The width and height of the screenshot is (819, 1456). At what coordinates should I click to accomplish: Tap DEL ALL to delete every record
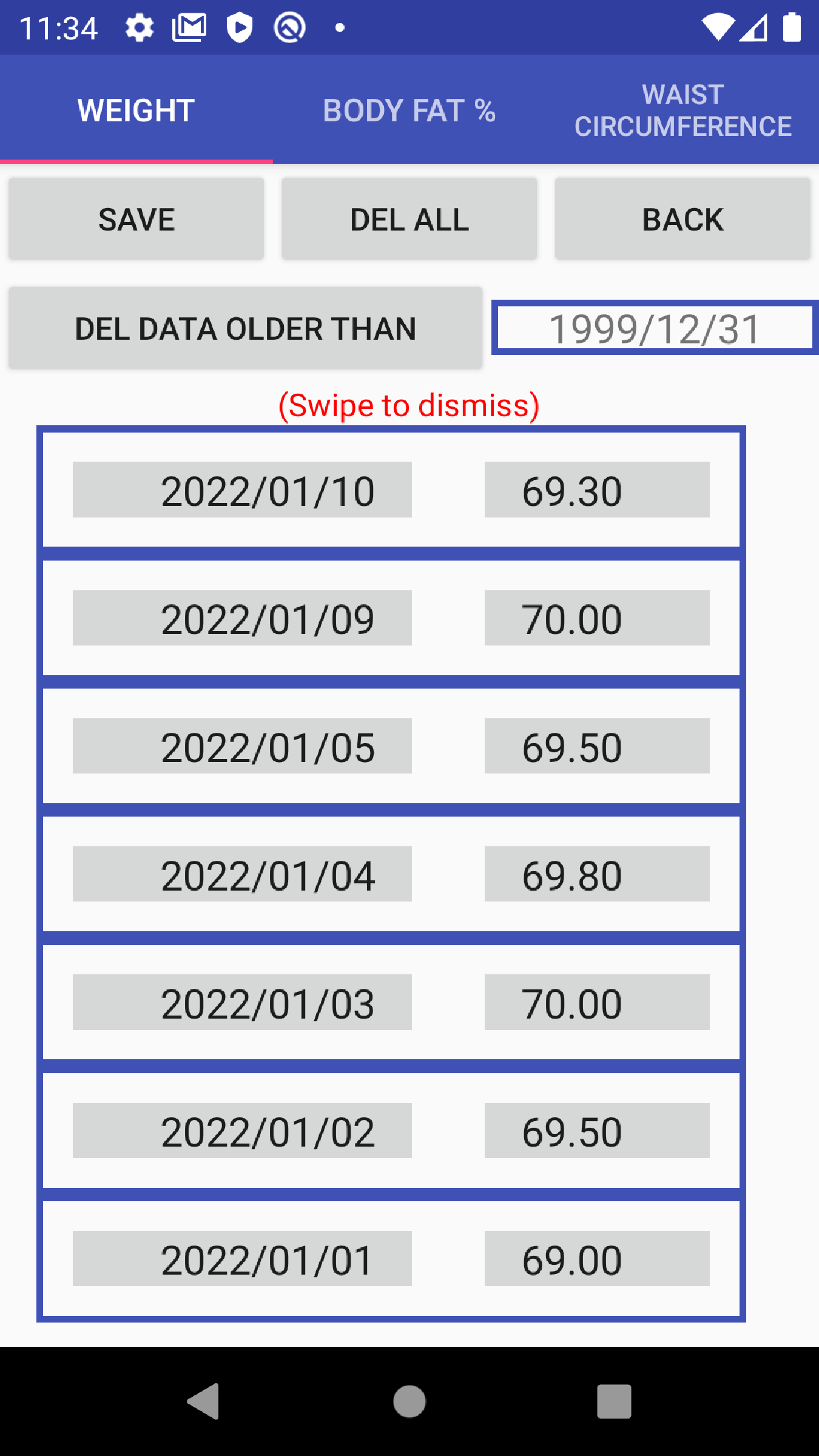click(409, 219)
